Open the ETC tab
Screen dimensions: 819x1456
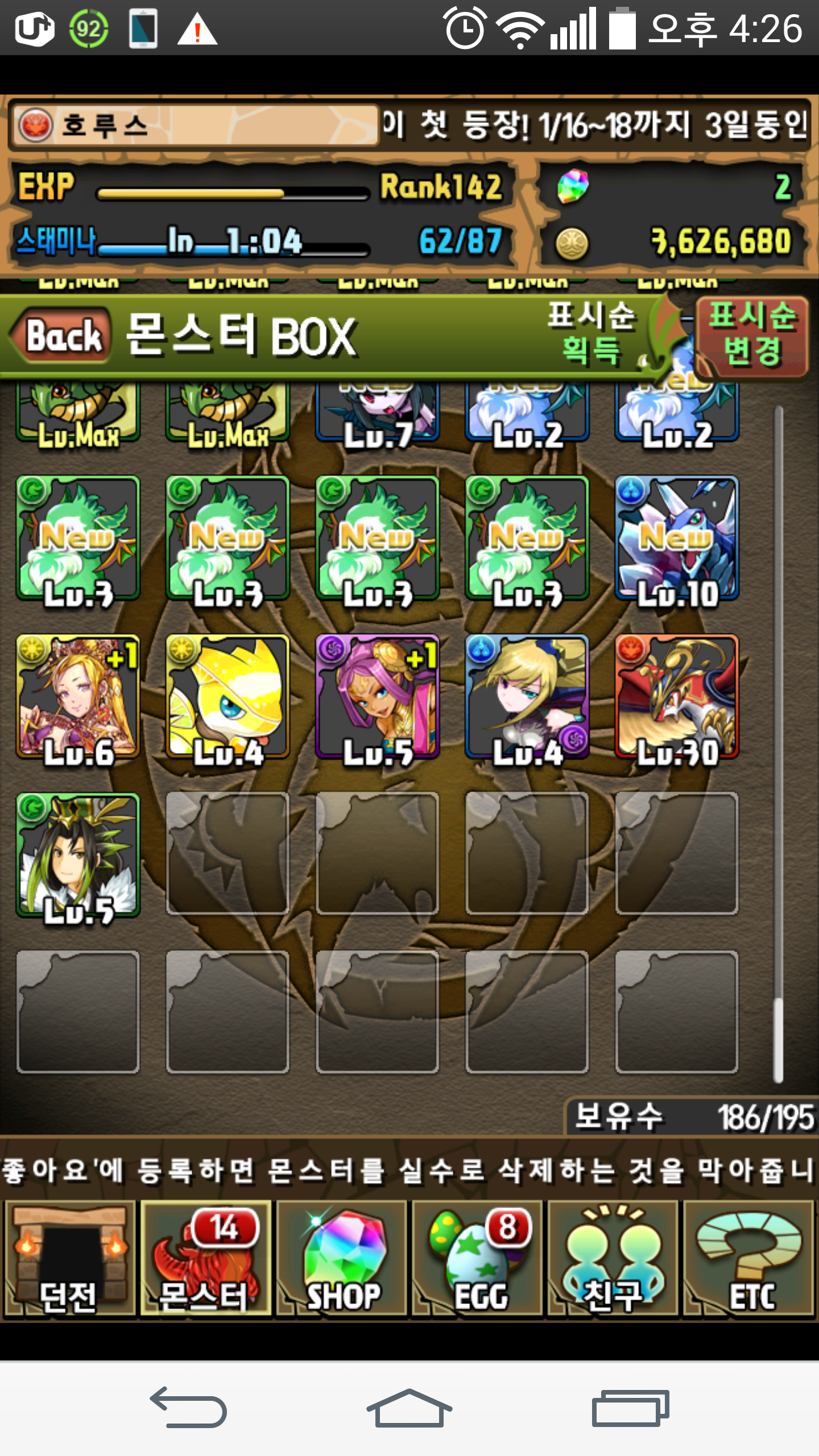[750, 1258]
